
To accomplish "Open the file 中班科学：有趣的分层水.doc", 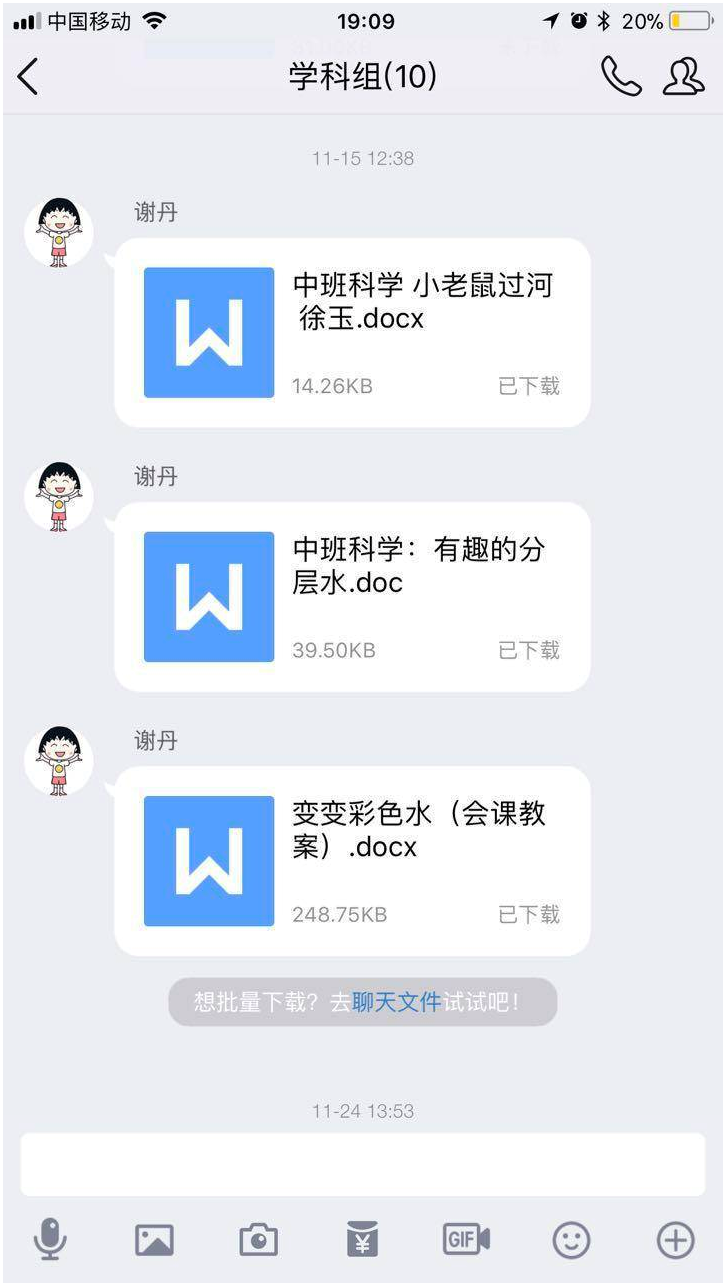I will point(352,596).
